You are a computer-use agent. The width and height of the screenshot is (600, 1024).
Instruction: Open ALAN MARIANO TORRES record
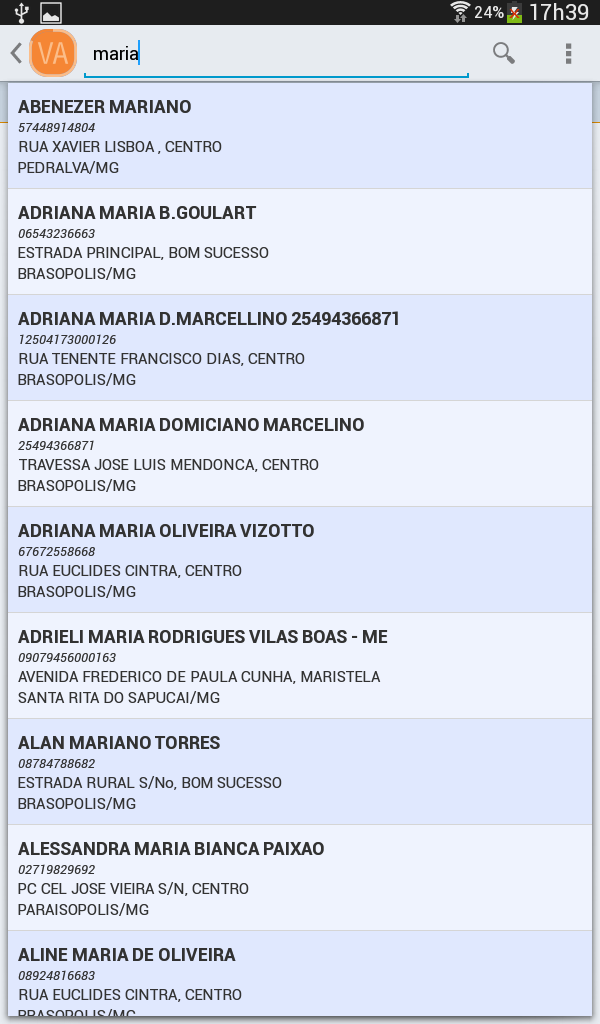(300, 772)
